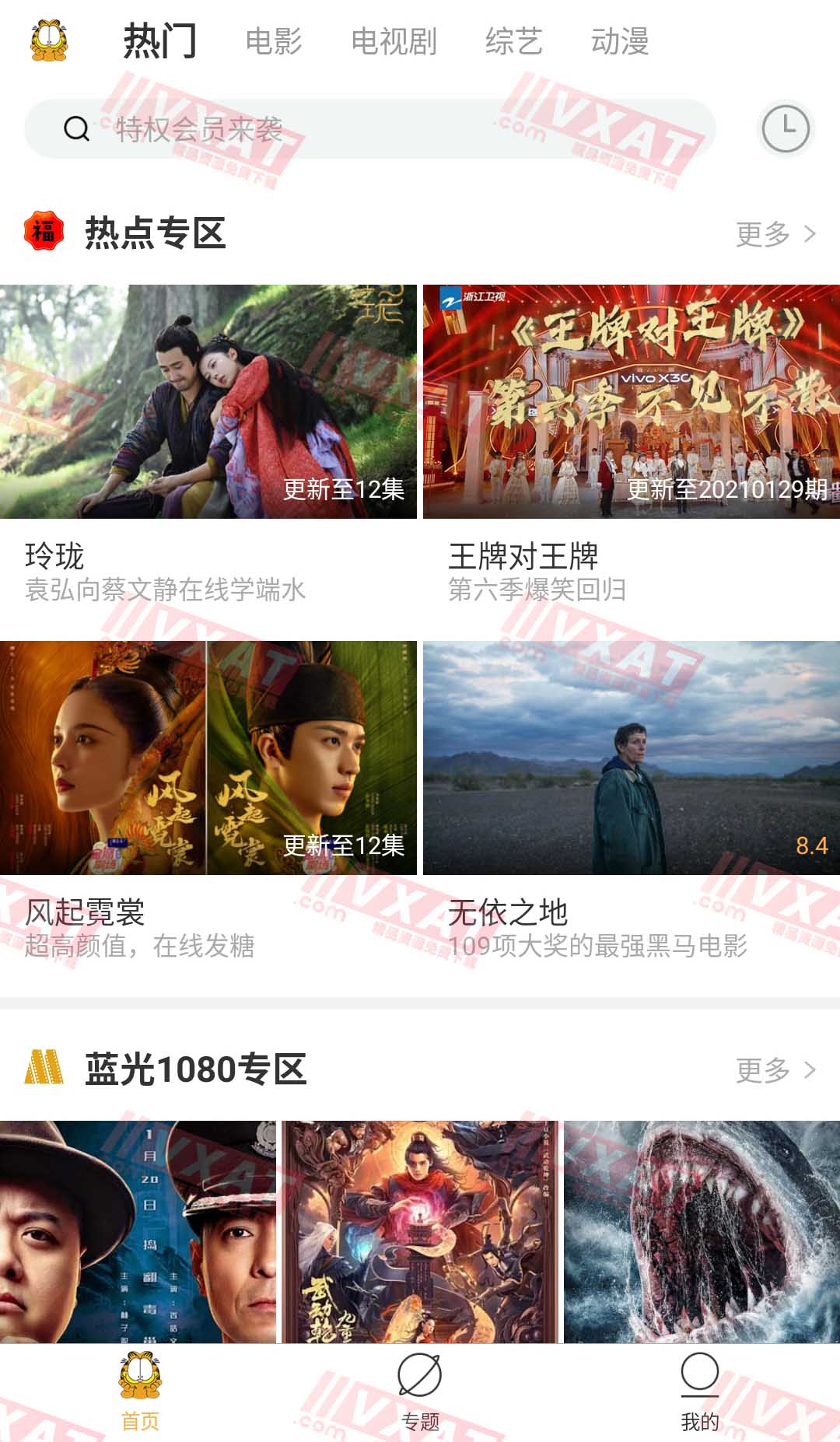Open 更多 for 蓝光1080专区
Viewport: 840px width, 1442px height.
click(775, 1070)
